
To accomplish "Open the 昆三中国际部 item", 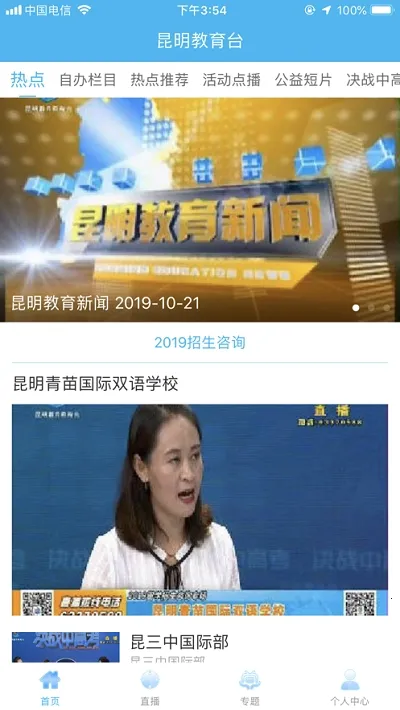I will (200, 647).
